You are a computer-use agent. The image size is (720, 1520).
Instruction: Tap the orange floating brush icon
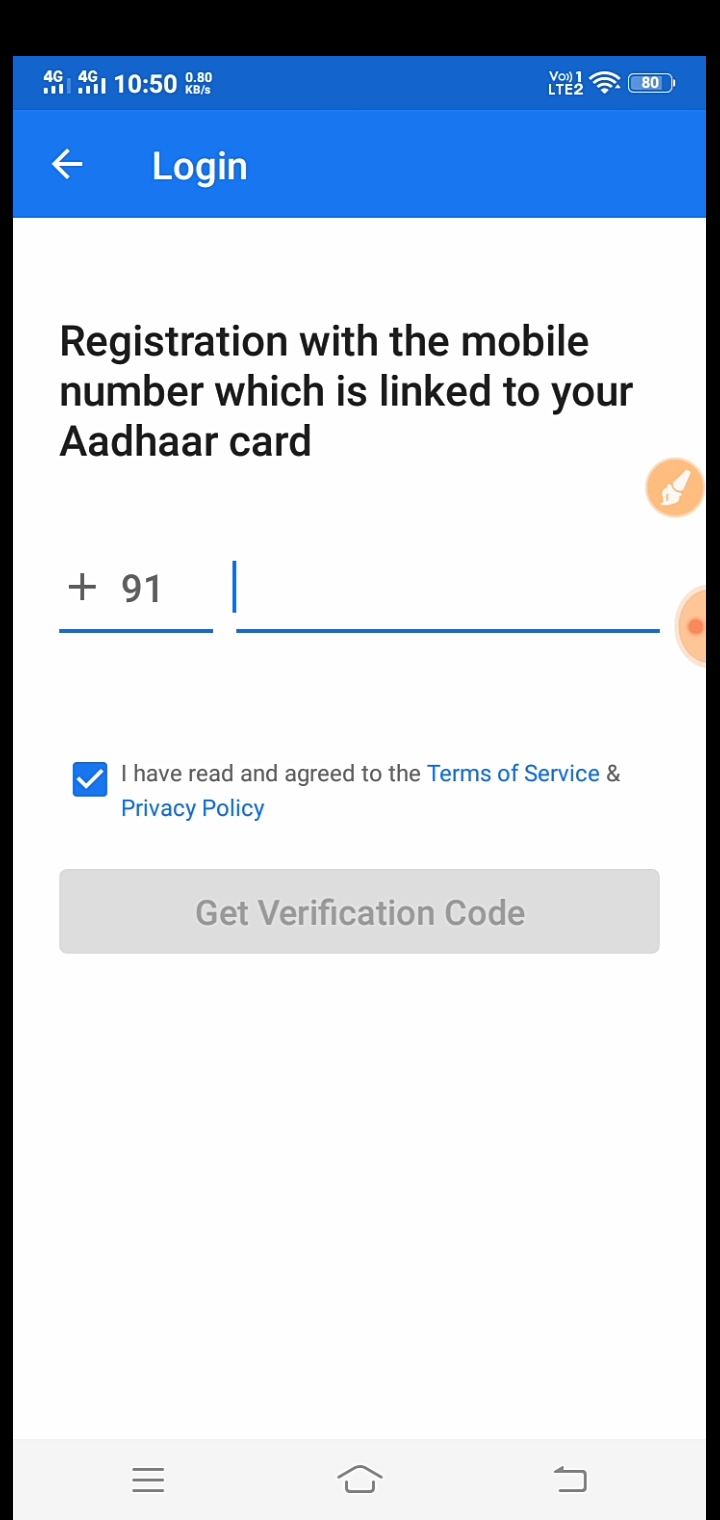point(675,489)
